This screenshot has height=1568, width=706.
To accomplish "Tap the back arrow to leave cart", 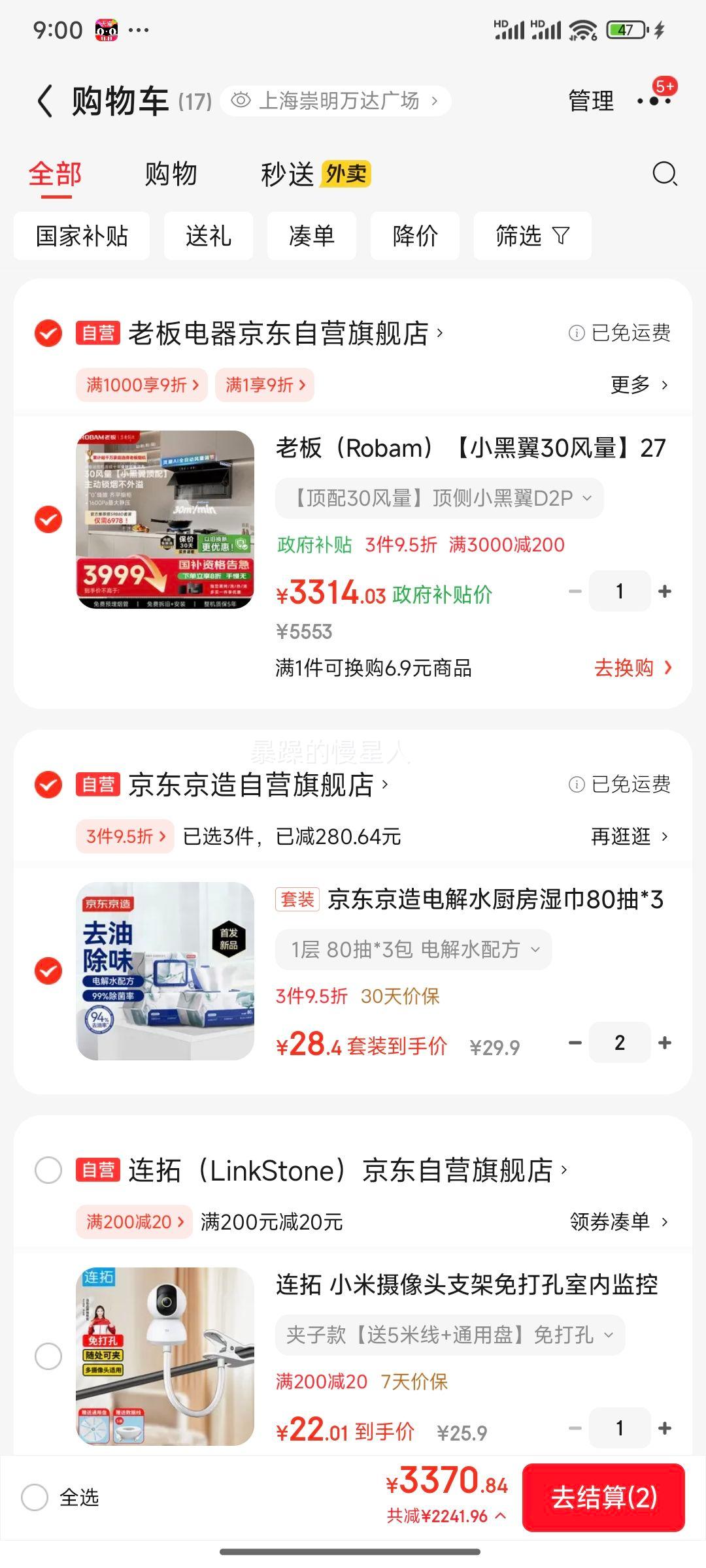I will tap(44, 101).
